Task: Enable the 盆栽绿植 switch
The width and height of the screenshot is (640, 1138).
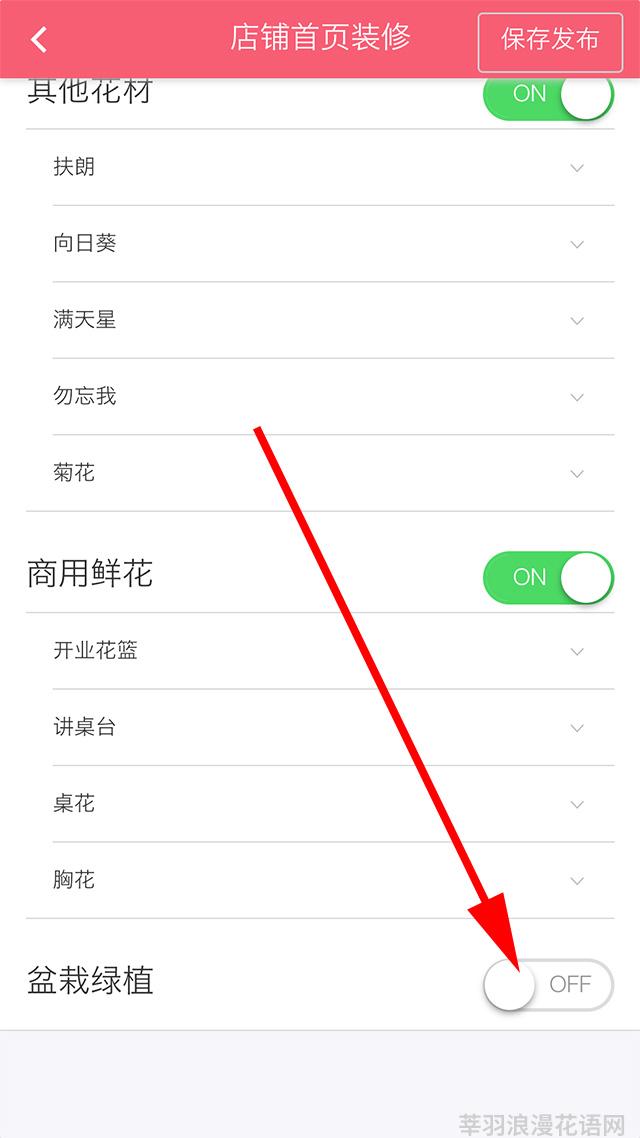Action: [549, 985]
